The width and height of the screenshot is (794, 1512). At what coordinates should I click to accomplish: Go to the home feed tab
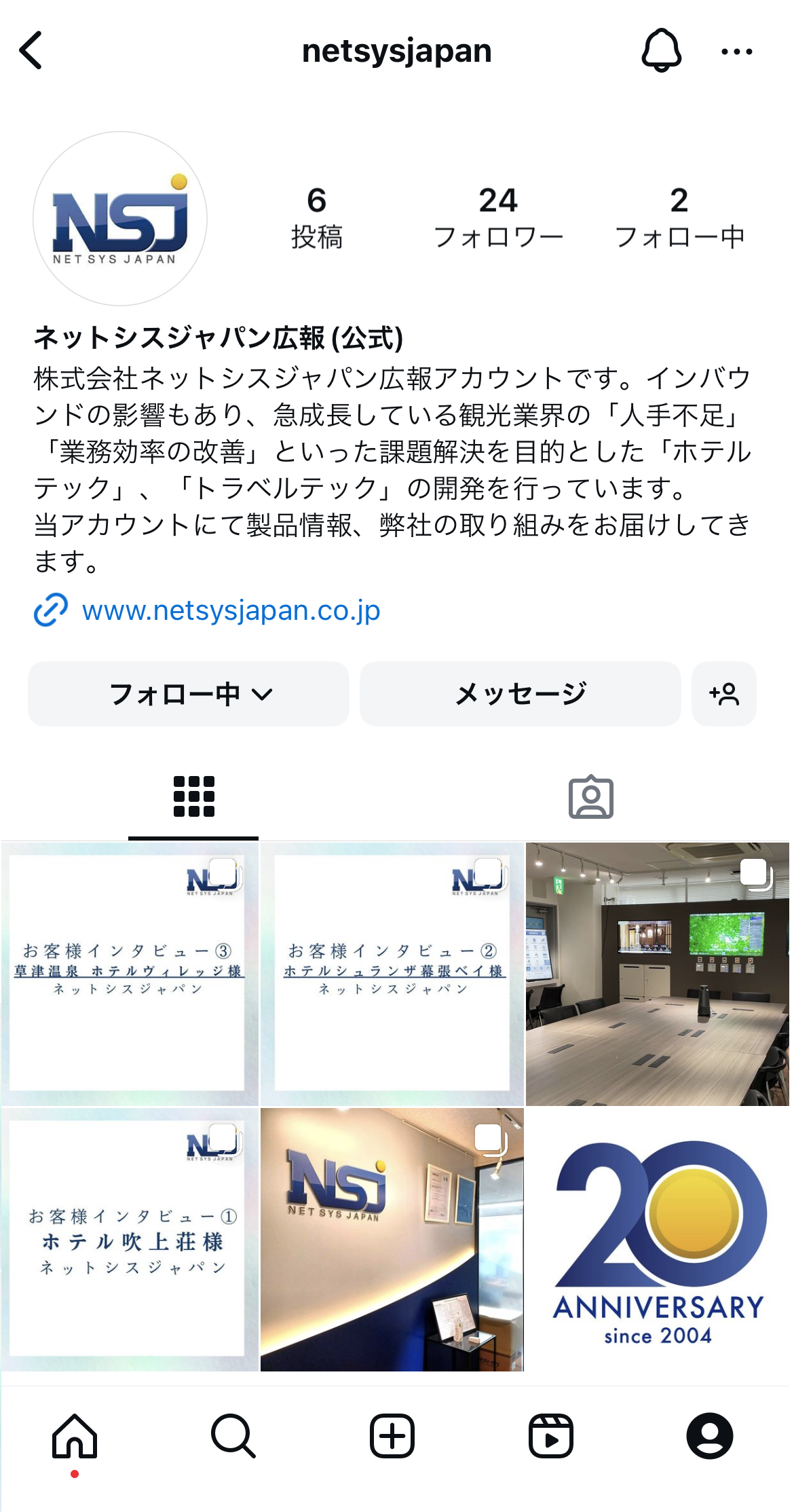click(75, 1436)
